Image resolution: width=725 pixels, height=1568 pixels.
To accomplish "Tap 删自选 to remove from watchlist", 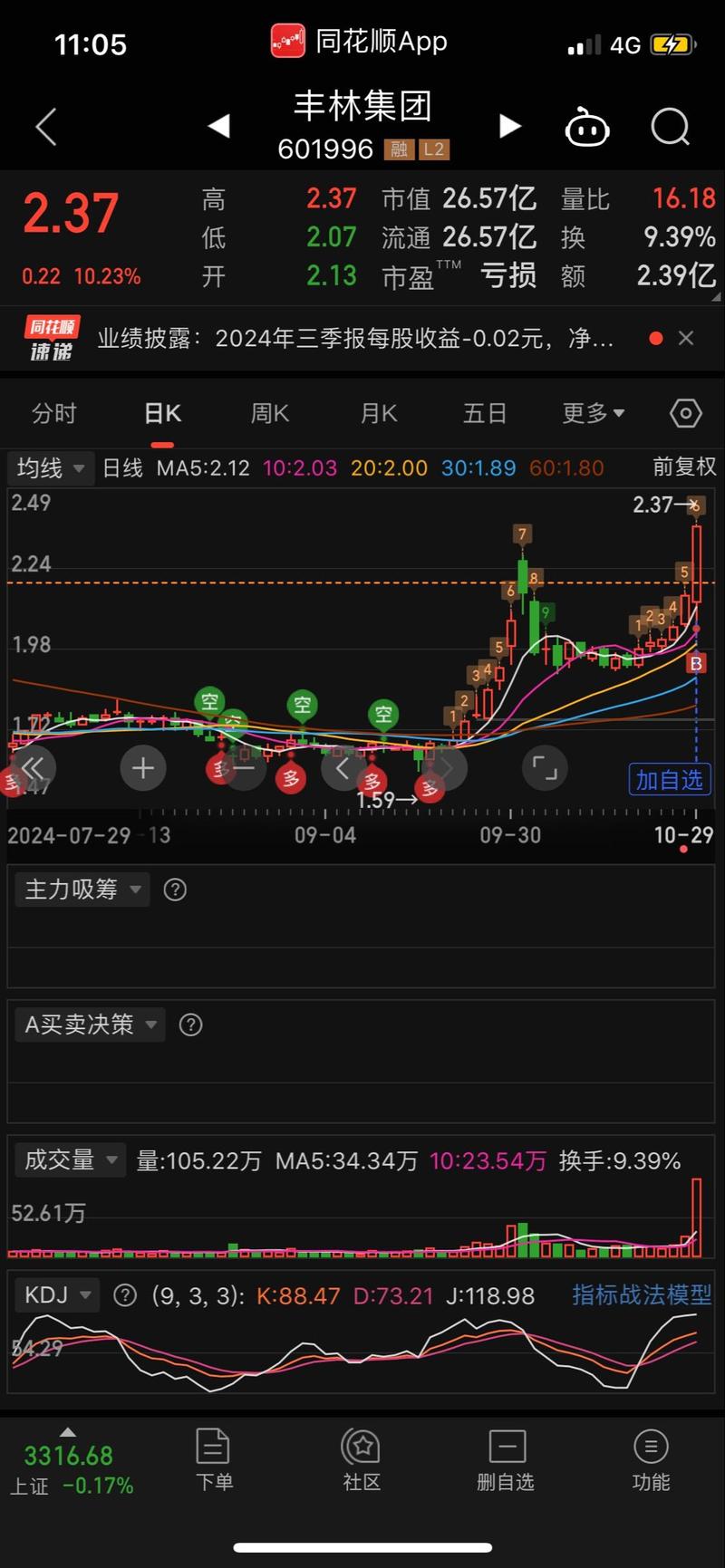I will 505,1458.
